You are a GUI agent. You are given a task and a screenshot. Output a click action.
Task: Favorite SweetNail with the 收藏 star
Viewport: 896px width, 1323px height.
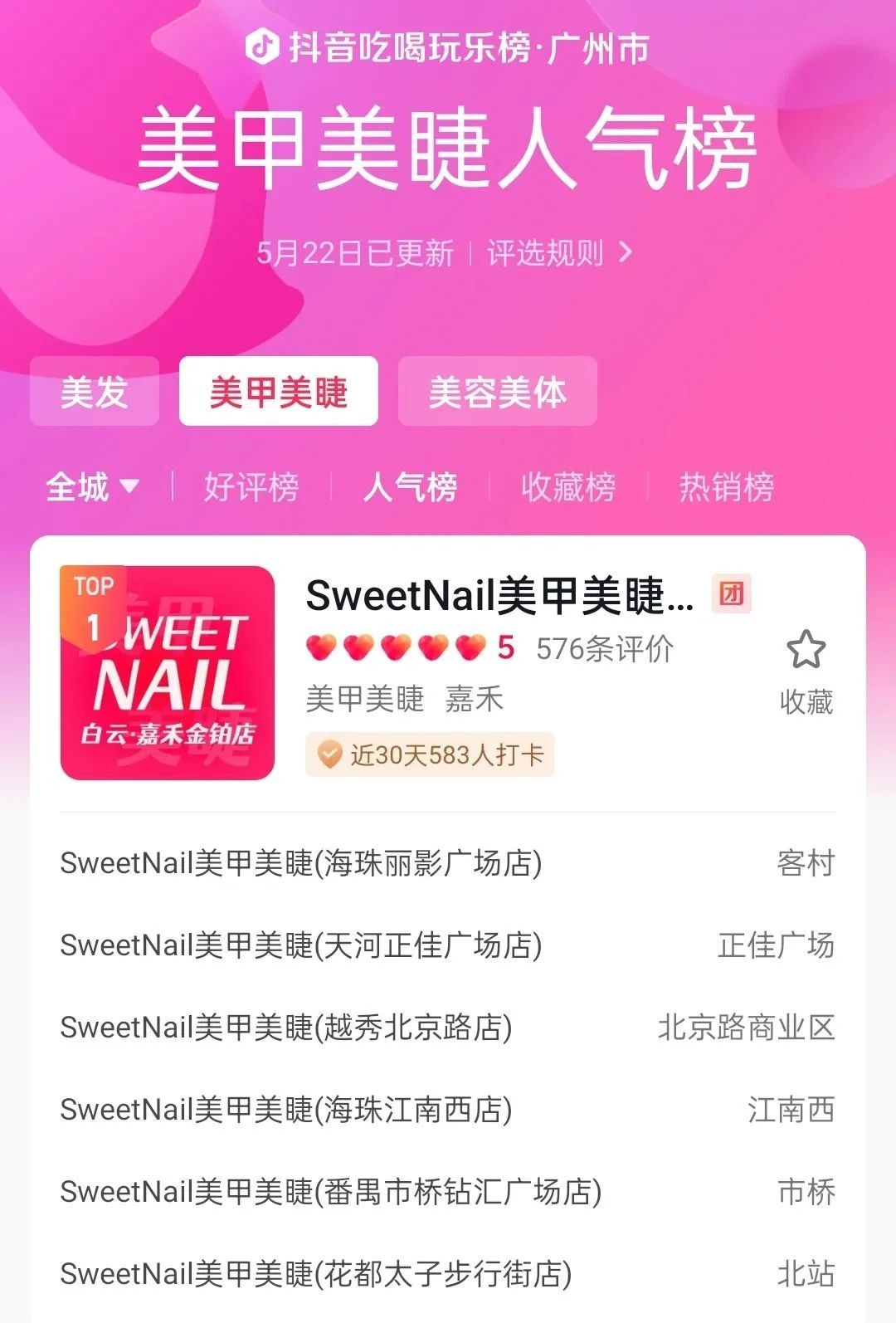[x=806, y=671]
